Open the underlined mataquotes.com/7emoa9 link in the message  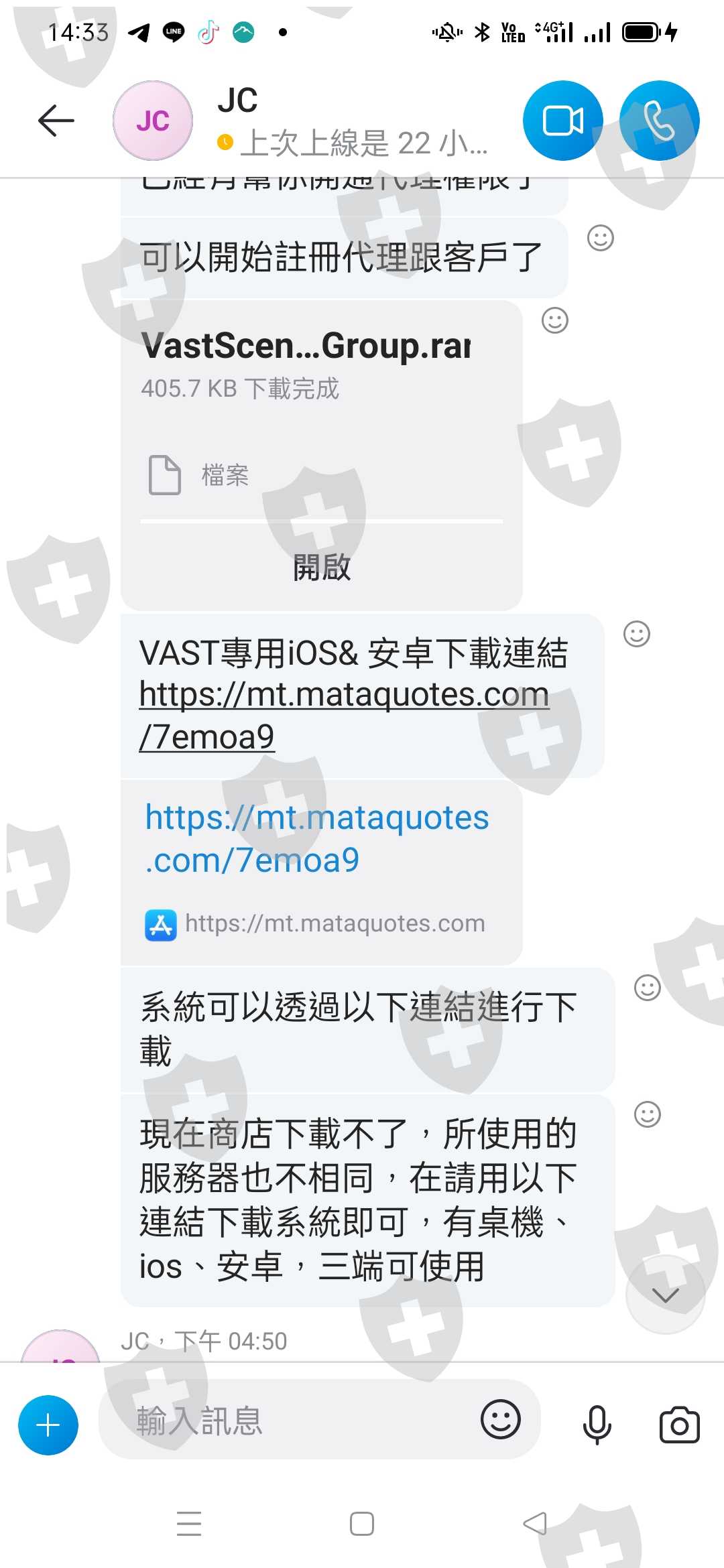(344, 715)
